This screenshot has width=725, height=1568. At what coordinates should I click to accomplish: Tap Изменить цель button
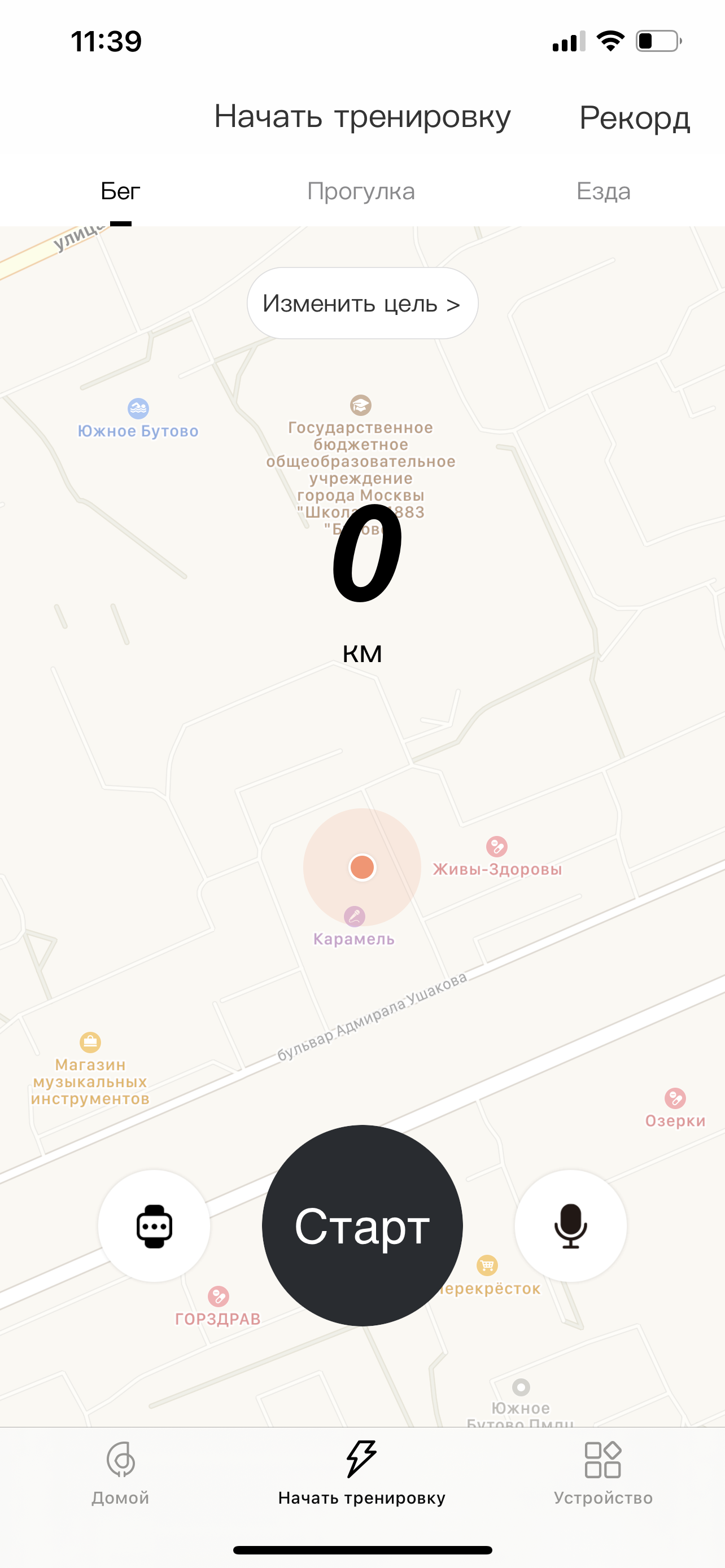coord(362,303)
